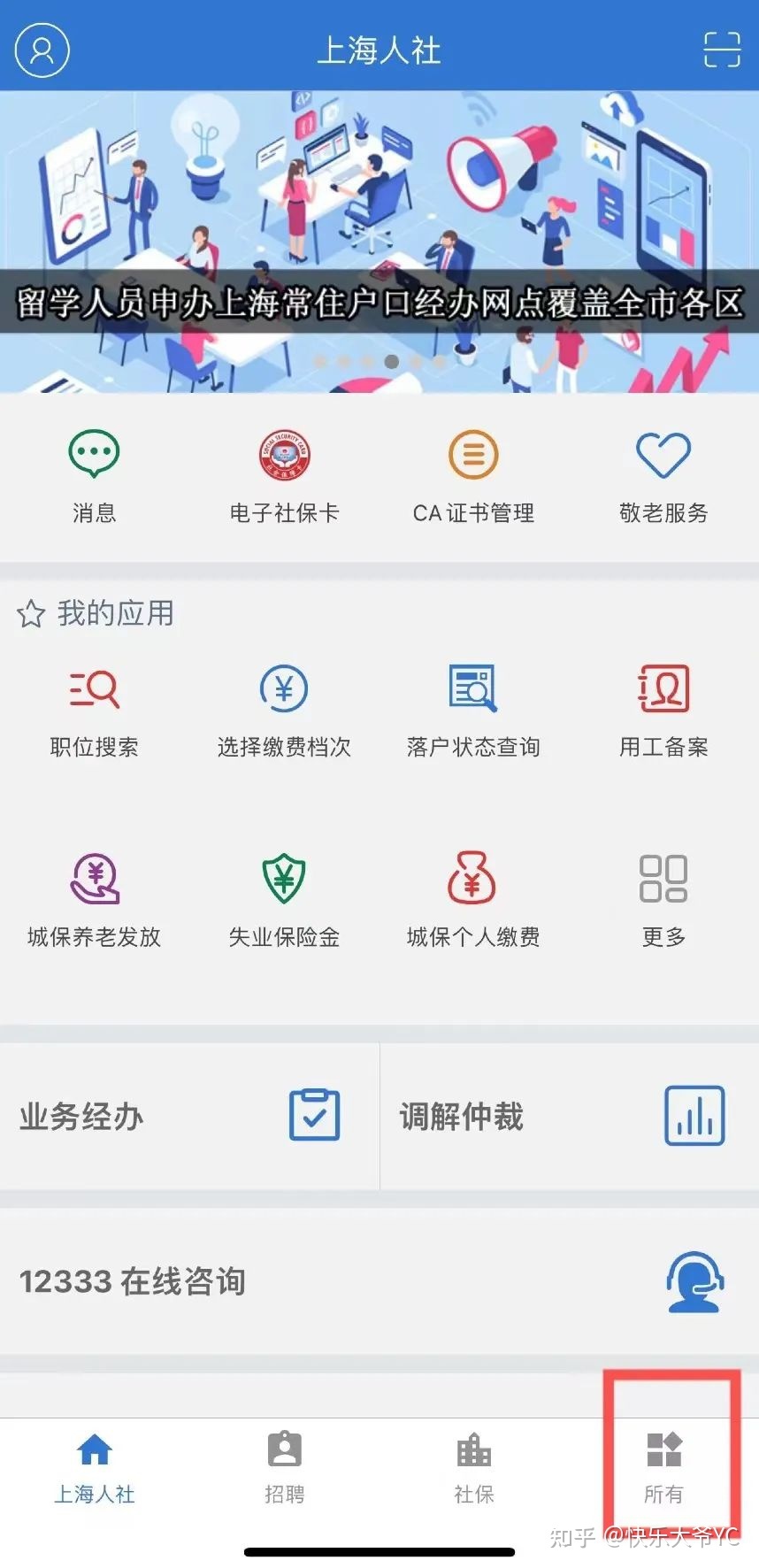This screenshot has height=1568, width=759.
Task: Open 落户状态查询
Action: (x=473, y=711)
